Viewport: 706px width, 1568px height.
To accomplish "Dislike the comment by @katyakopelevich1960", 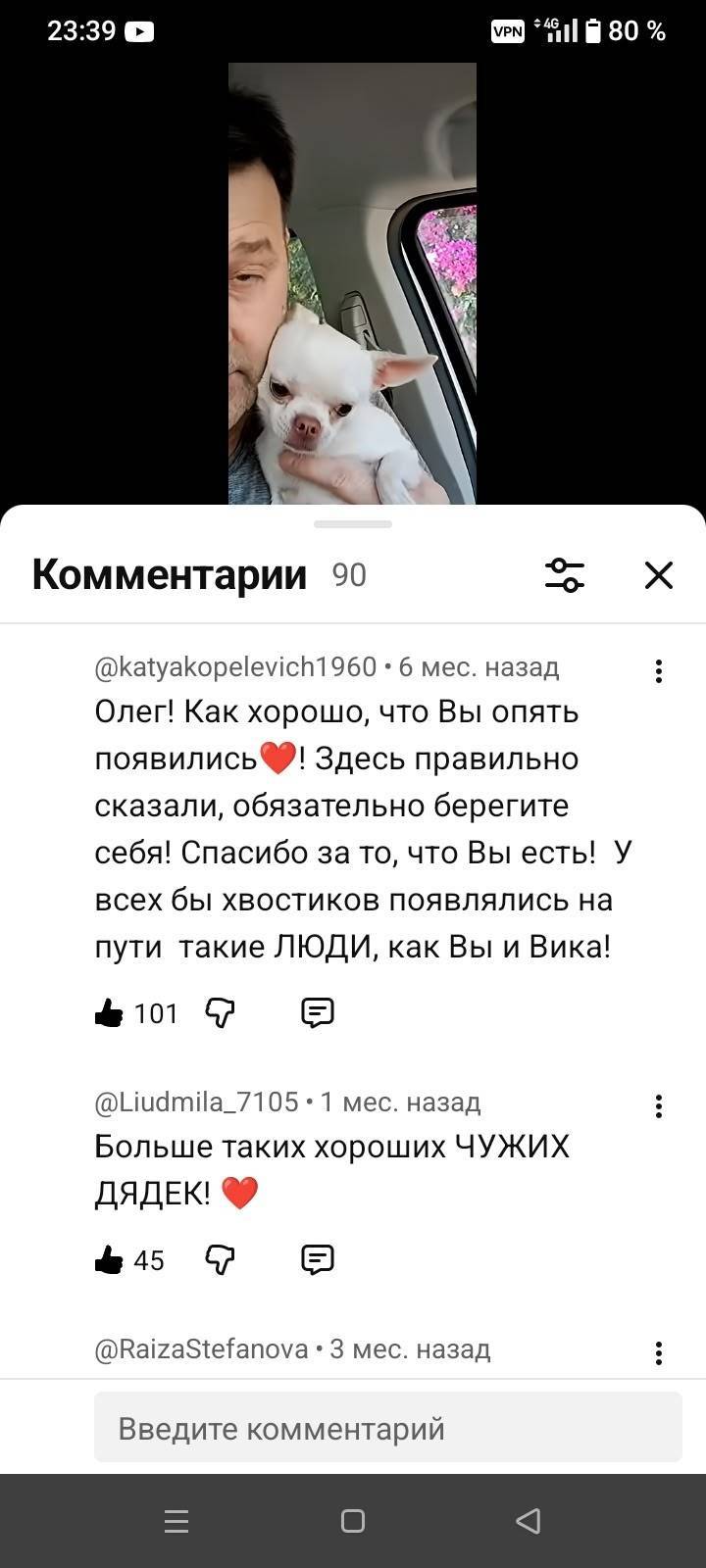I will point(221,1013).
